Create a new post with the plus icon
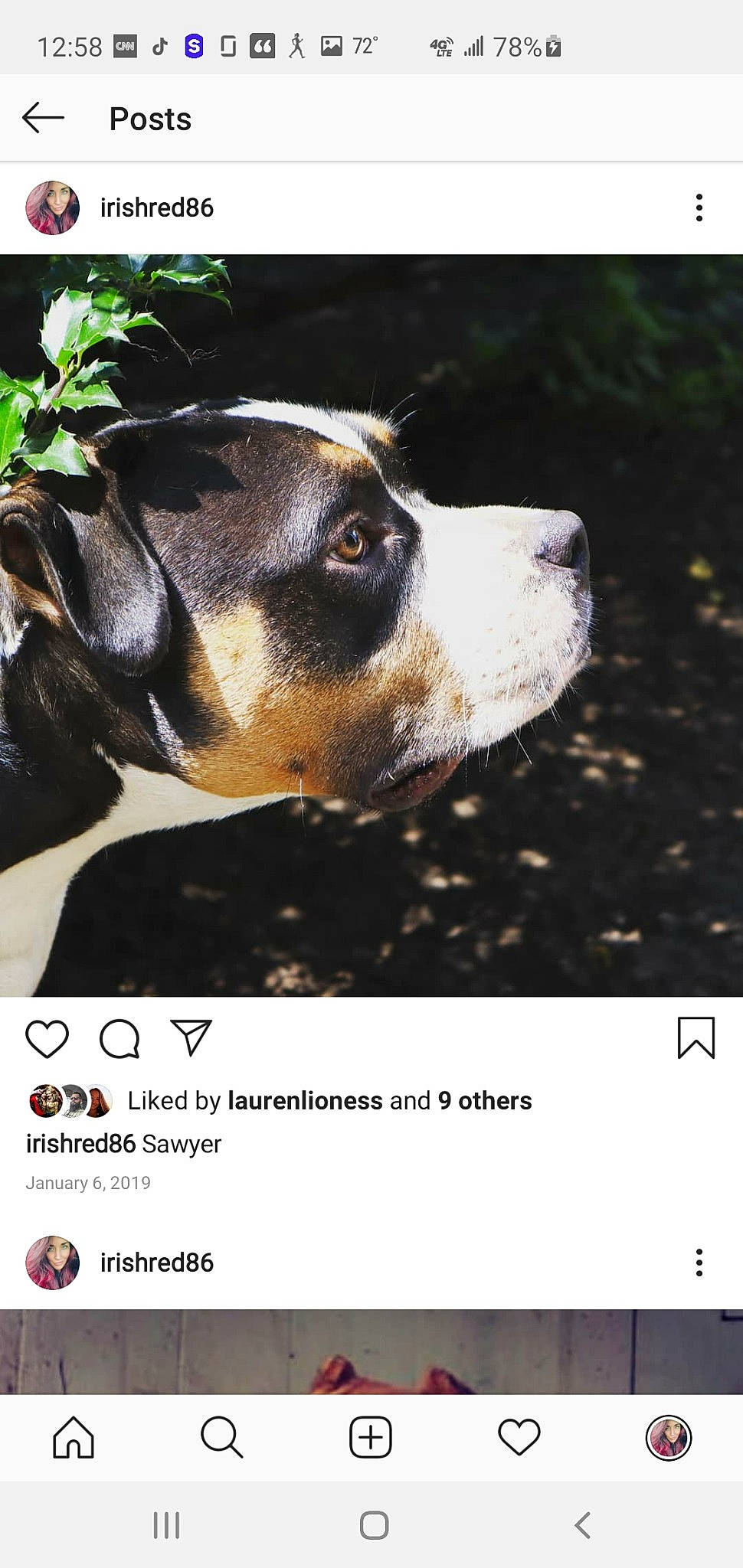 (371, 1438)
